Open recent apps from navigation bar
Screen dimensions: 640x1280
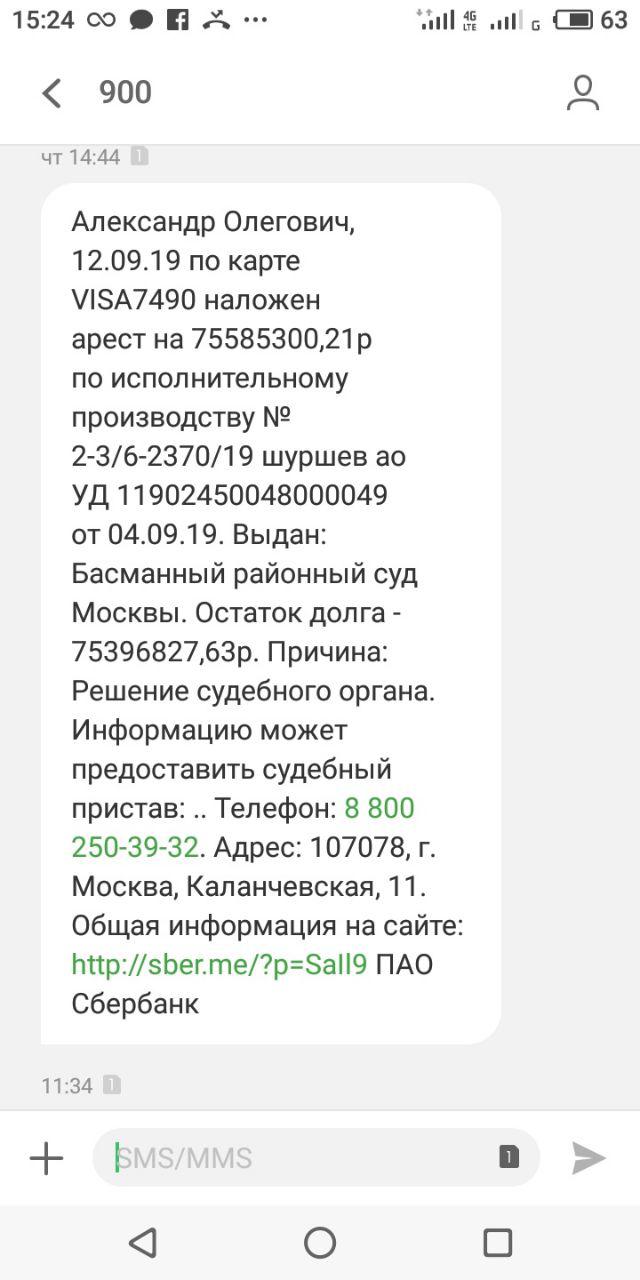click(x=497, y=1243)
